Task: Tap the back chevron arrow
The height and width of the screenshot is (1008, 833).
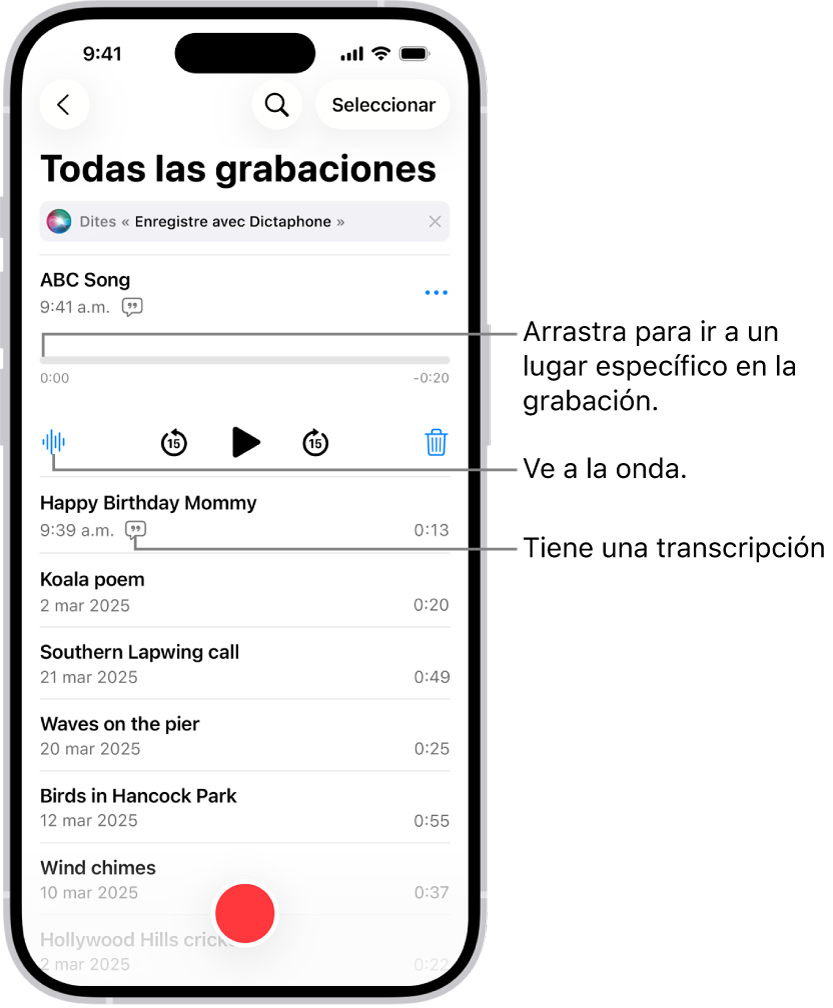Action: (64, 104)
